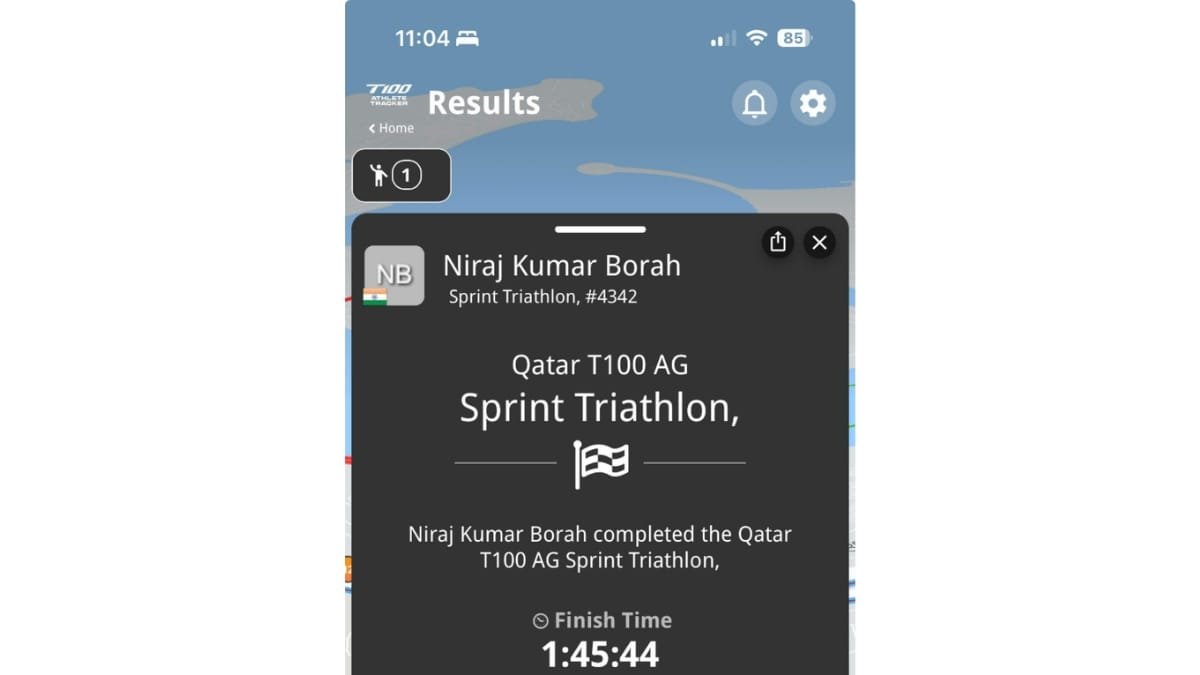Open the settings gear
This screenshot has height=675, width=1200.
(x=813, y=103)
